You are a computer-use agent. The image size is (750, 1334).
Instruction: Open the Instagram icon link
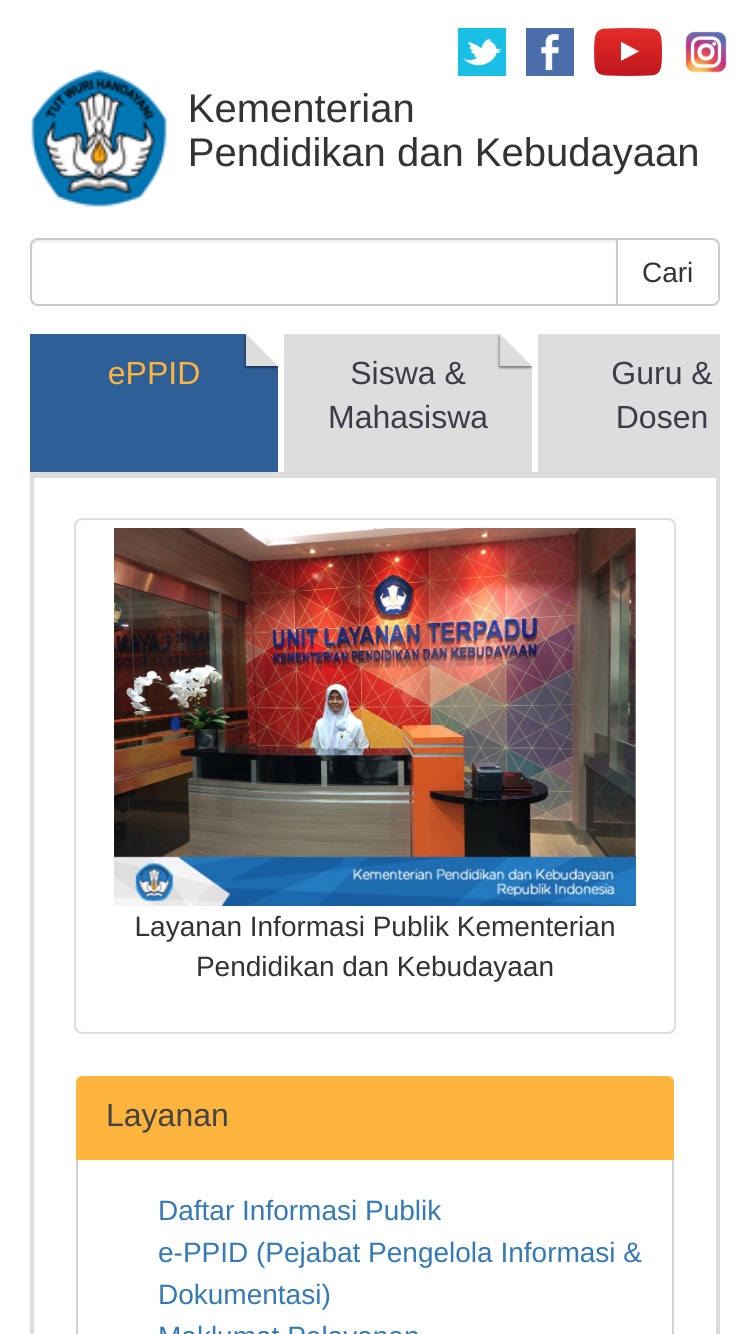(706, 52)
